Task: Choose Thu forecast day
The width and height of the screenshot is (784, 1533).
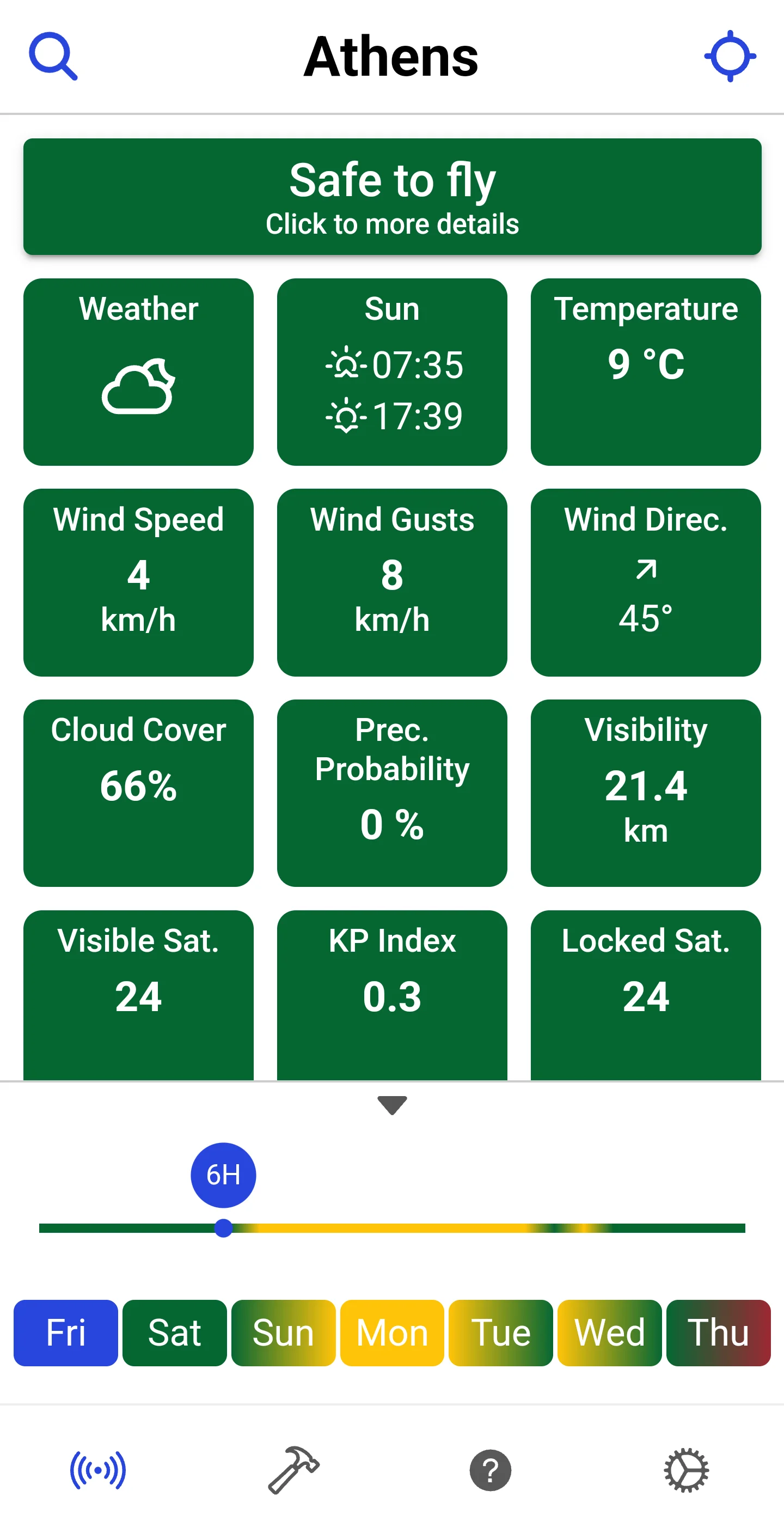Action: coord(718,1333)
